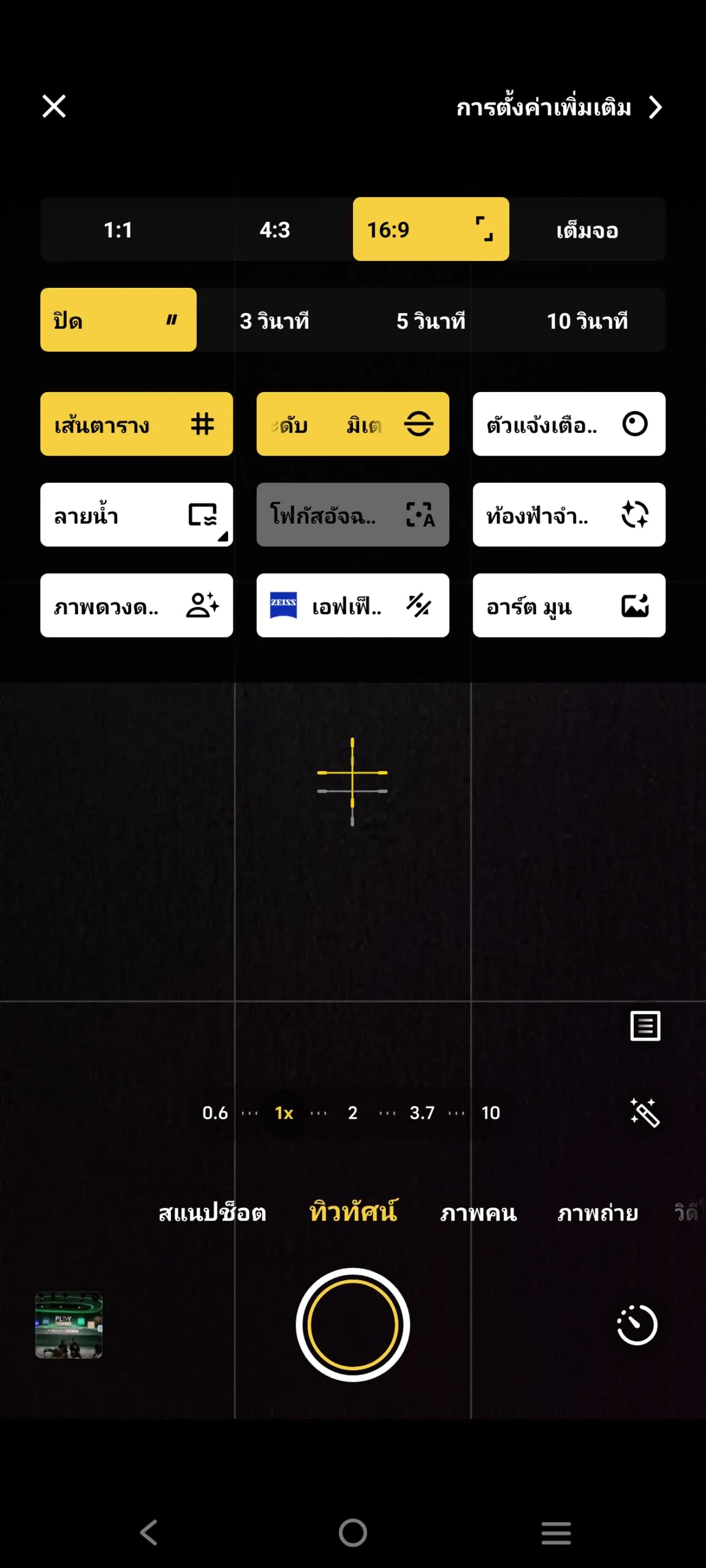Enable the อาร์ต มูน option

tap(568, 605)
